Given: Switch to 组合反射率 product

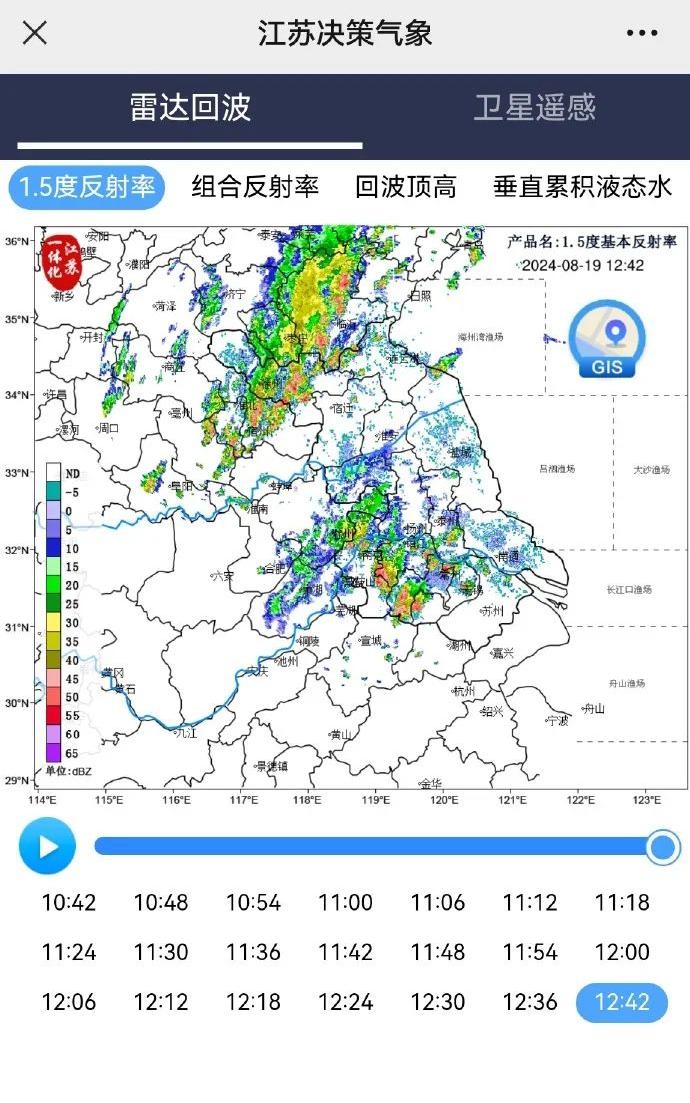Looking at the screenshot, I should tap(255, 187).
